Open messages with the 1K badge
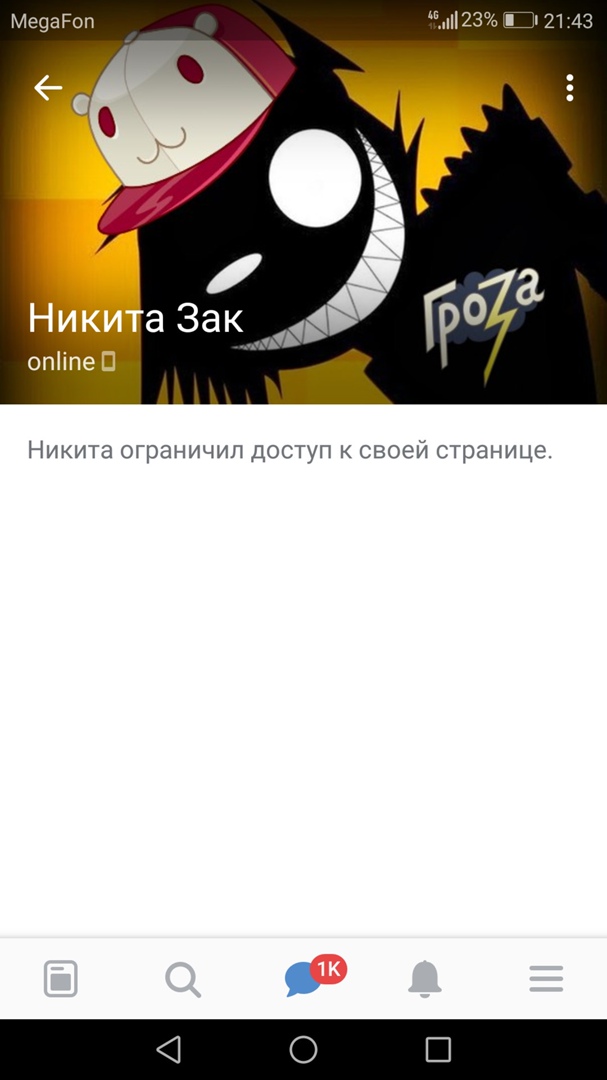Image resolution: width=607 pixels, height=1080 pixels. [305, 979]
